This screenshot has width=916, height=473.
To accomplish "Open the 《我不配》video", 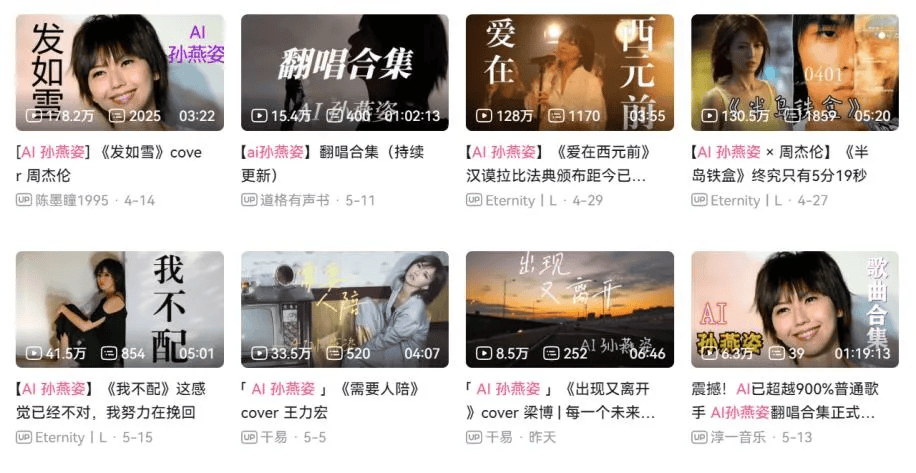I will [120, 309].
